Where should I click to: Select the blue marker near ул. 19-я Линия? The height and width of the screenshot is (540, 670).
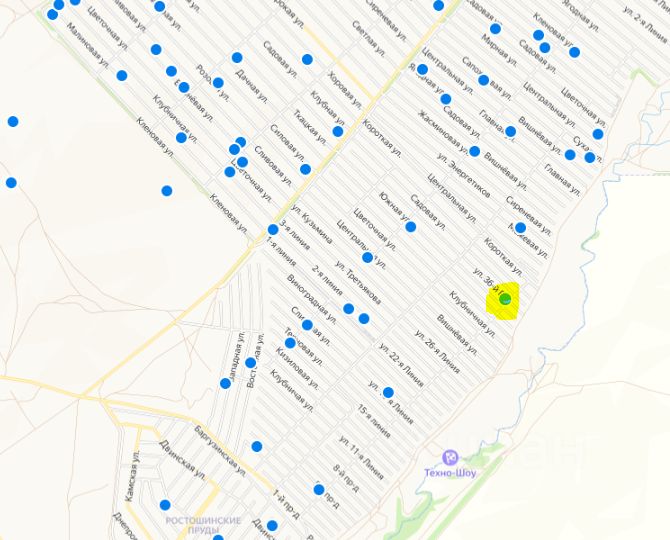[388, 392]
